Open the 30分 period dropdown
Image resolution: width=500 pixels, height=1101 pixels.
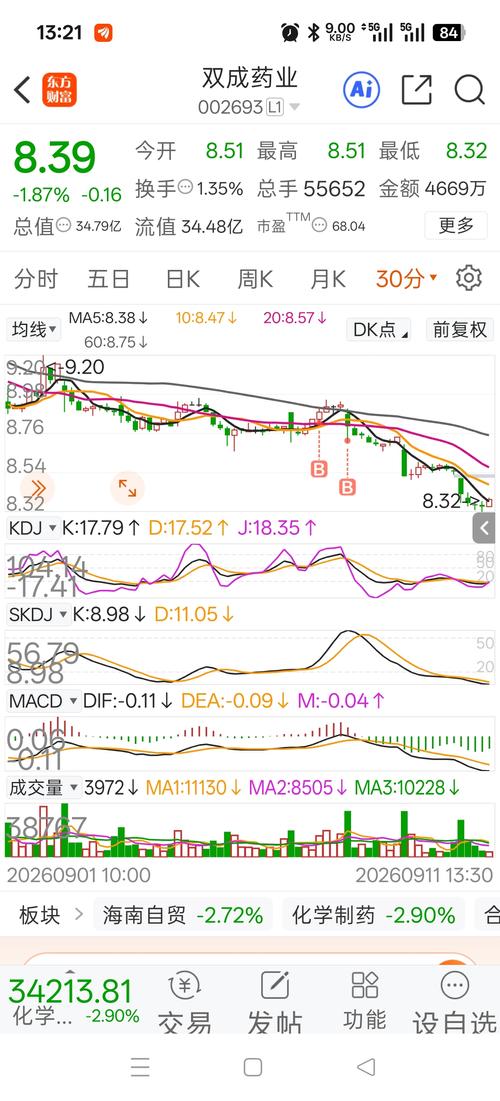coord(407,279)
